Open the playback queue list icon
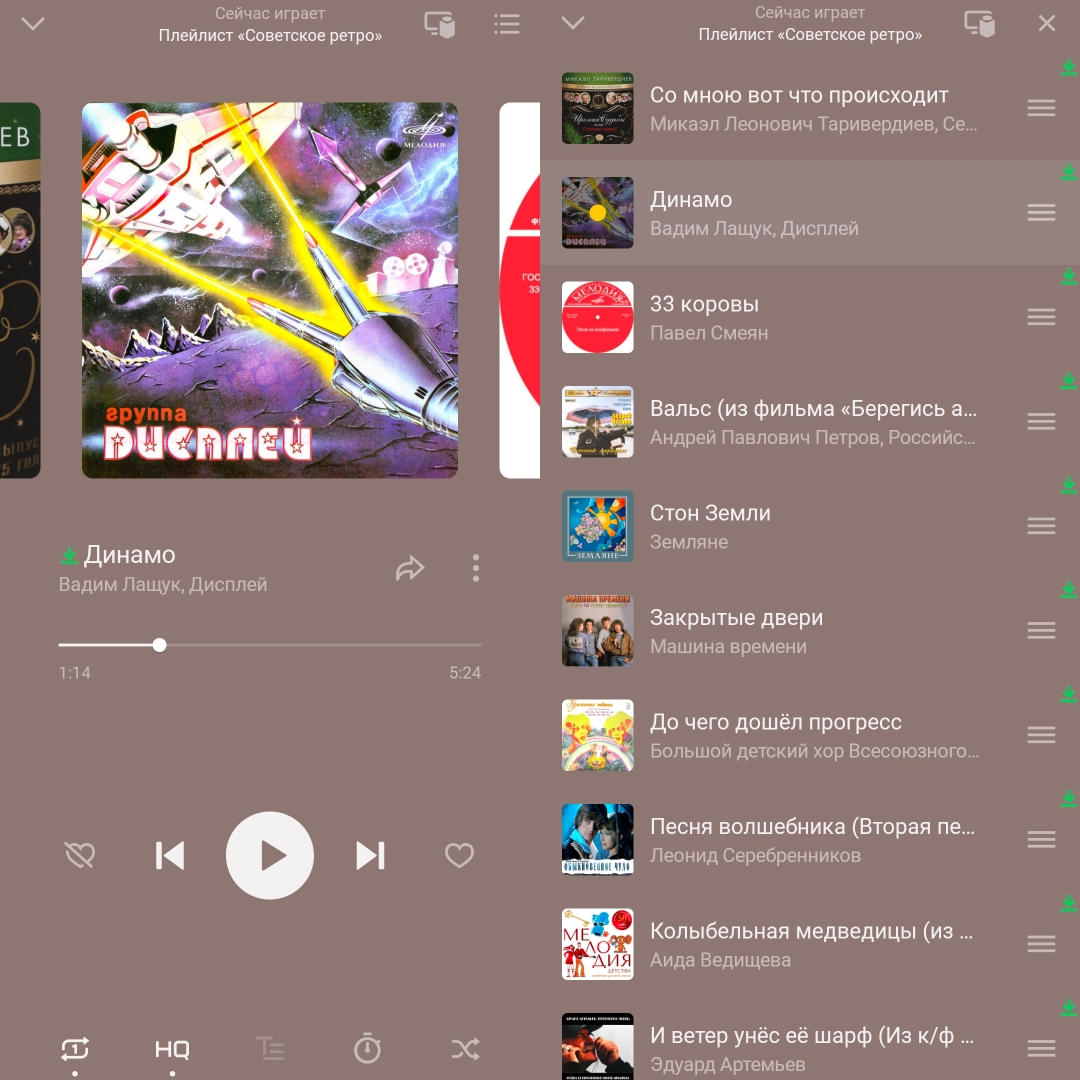 pyautogui.click(x=507, y=24)
